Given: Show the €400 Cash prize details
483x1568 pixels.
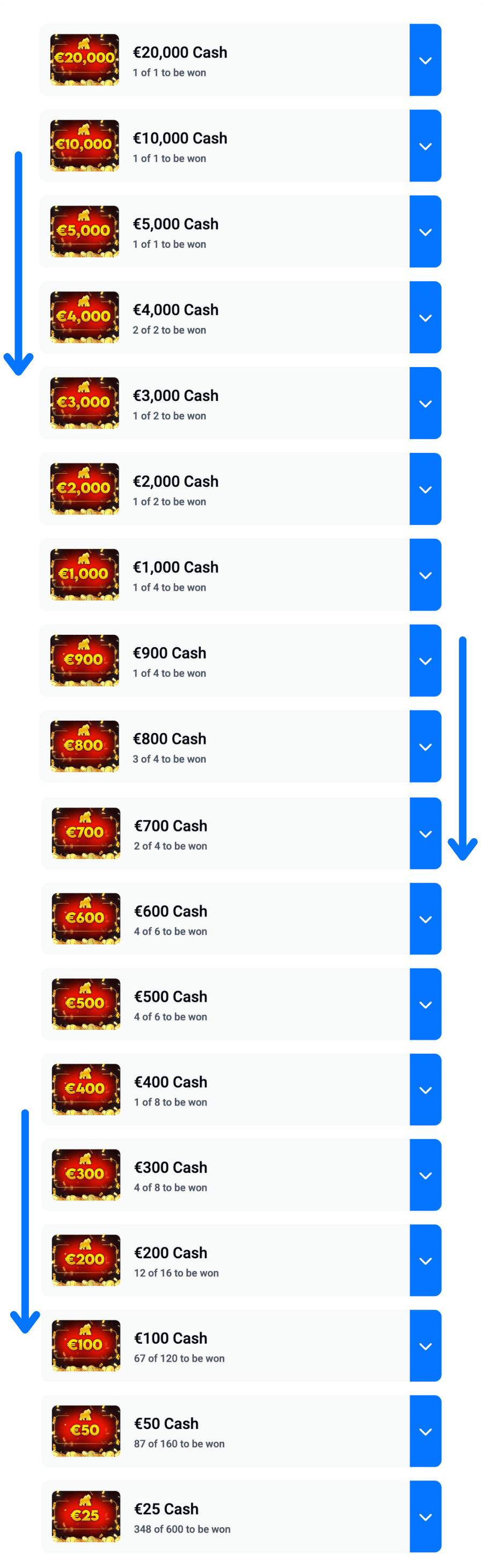Looking at the screenshot, I should click(x=425, y=1090).
